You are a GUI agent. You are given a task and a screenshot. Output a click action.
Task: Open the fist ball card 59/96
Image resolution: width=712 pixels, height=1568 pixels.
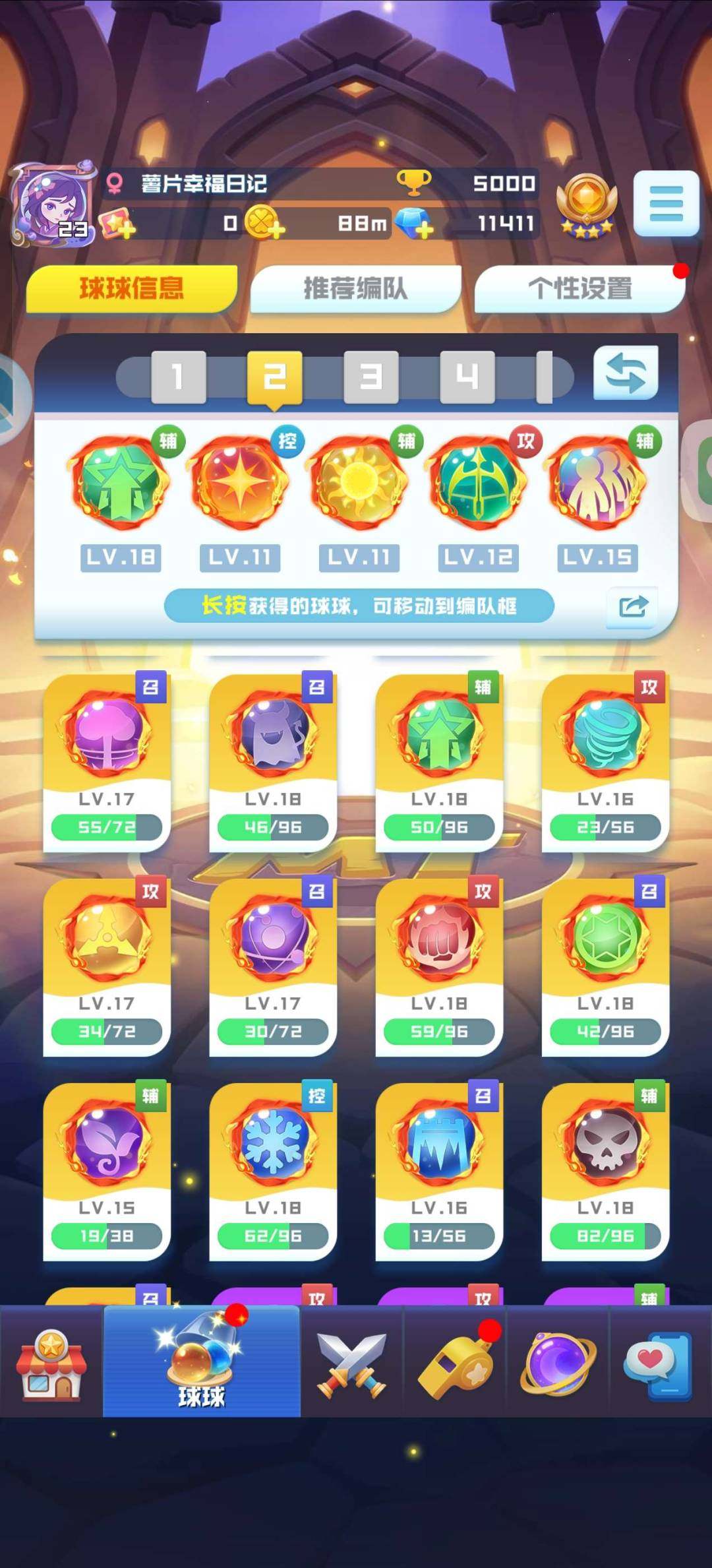pos(439,966)
